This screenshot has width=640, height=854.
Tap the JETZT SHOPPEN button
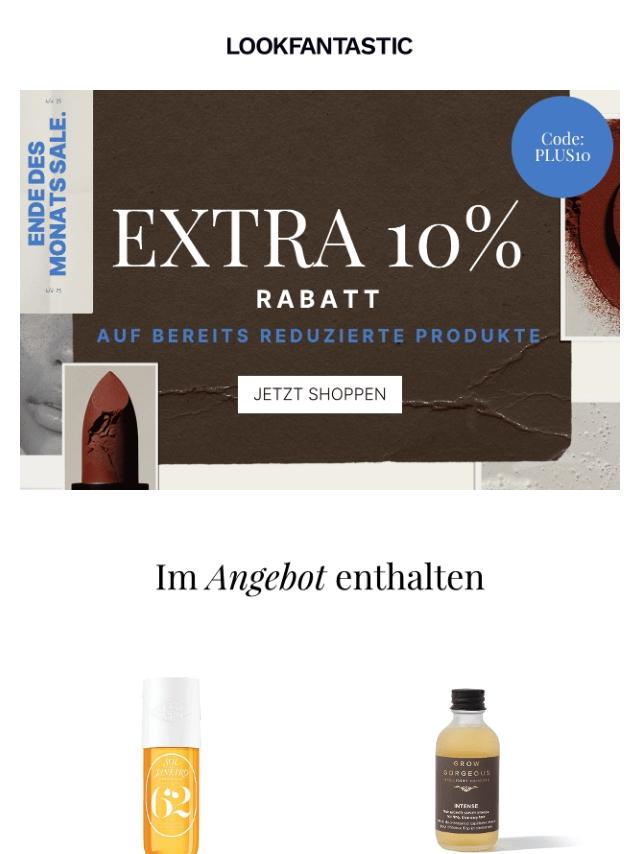coord(319,394)
